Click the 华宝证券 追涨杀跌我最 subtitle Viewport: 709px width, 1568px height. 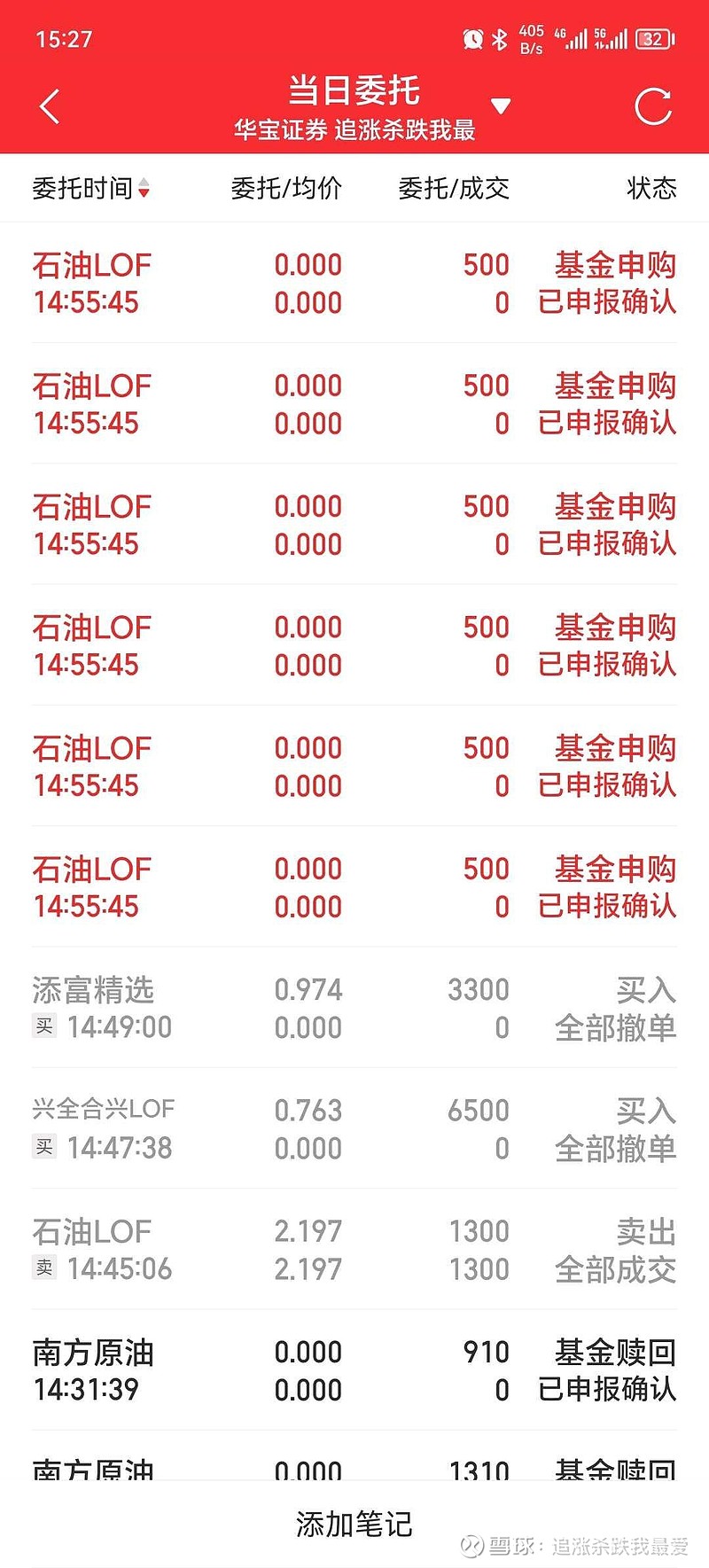(x=354, y=130)
